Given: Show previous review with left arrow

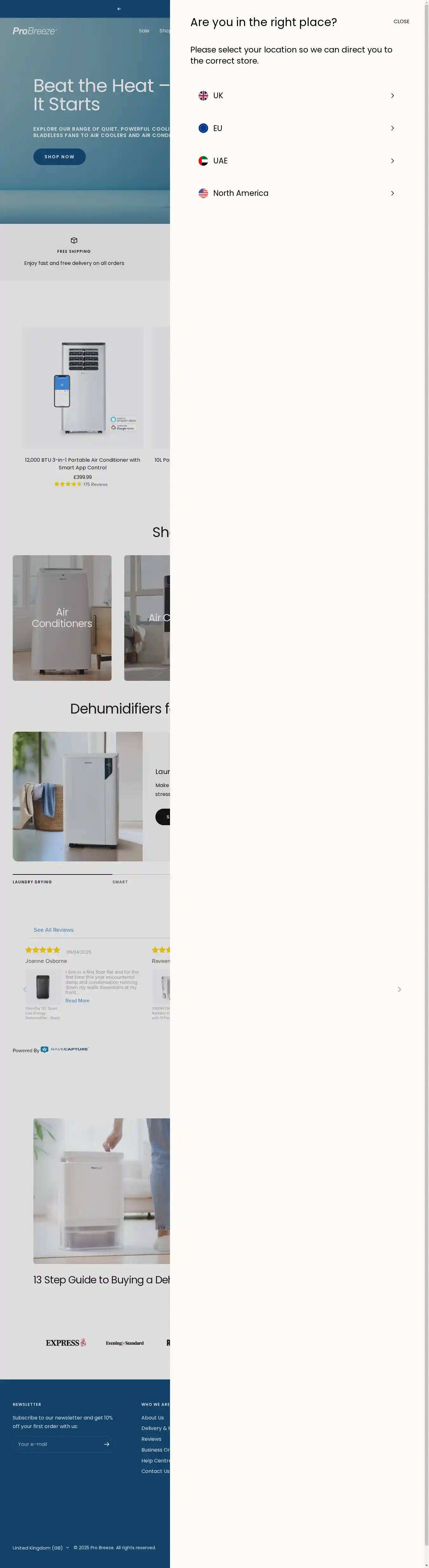Looking at the screenshot, I should click(x=25, y=989).
